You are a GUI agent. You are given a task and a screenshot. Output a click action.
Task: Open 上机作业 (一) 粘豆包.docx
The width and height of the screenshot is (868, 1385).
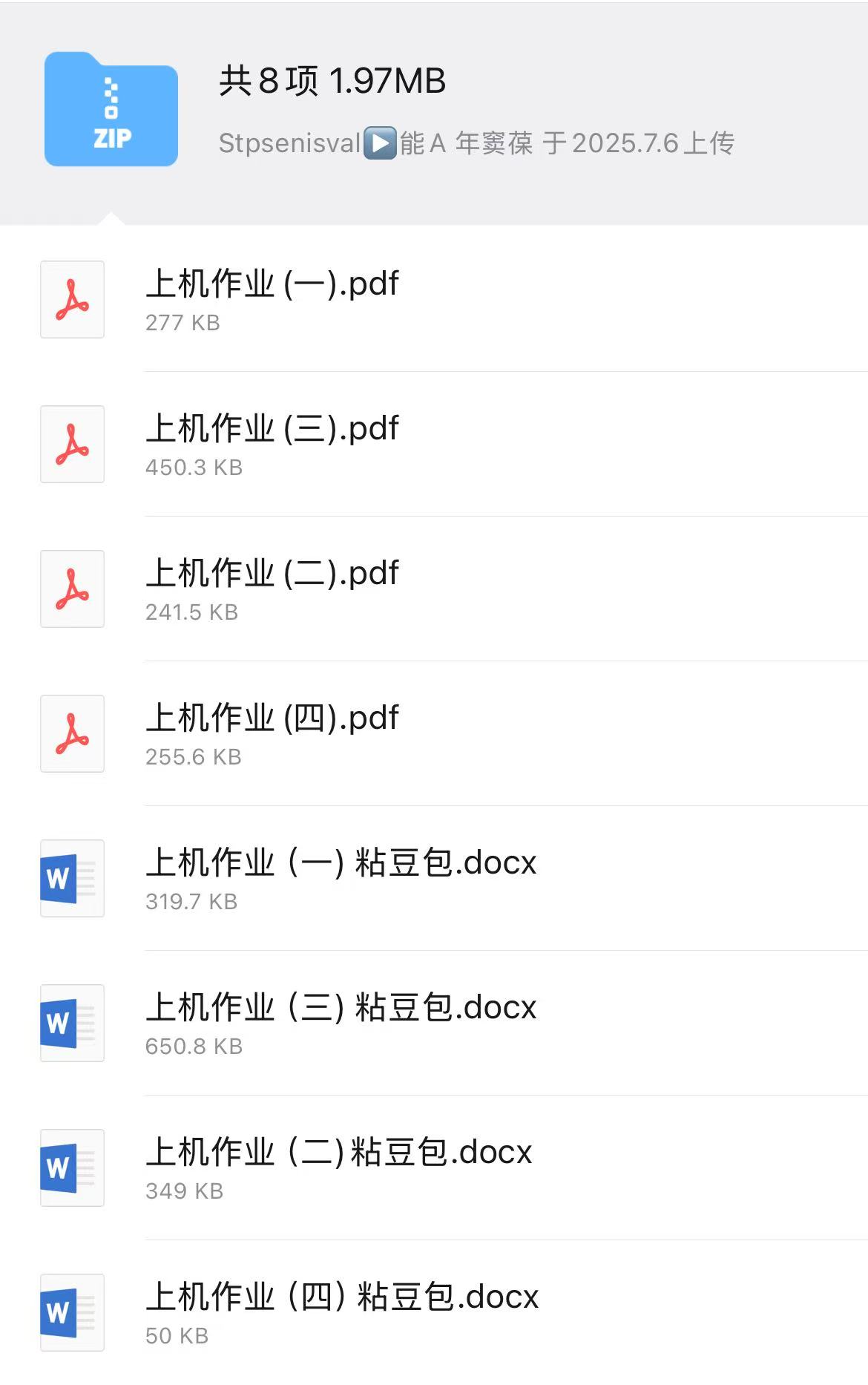[340, 878]
